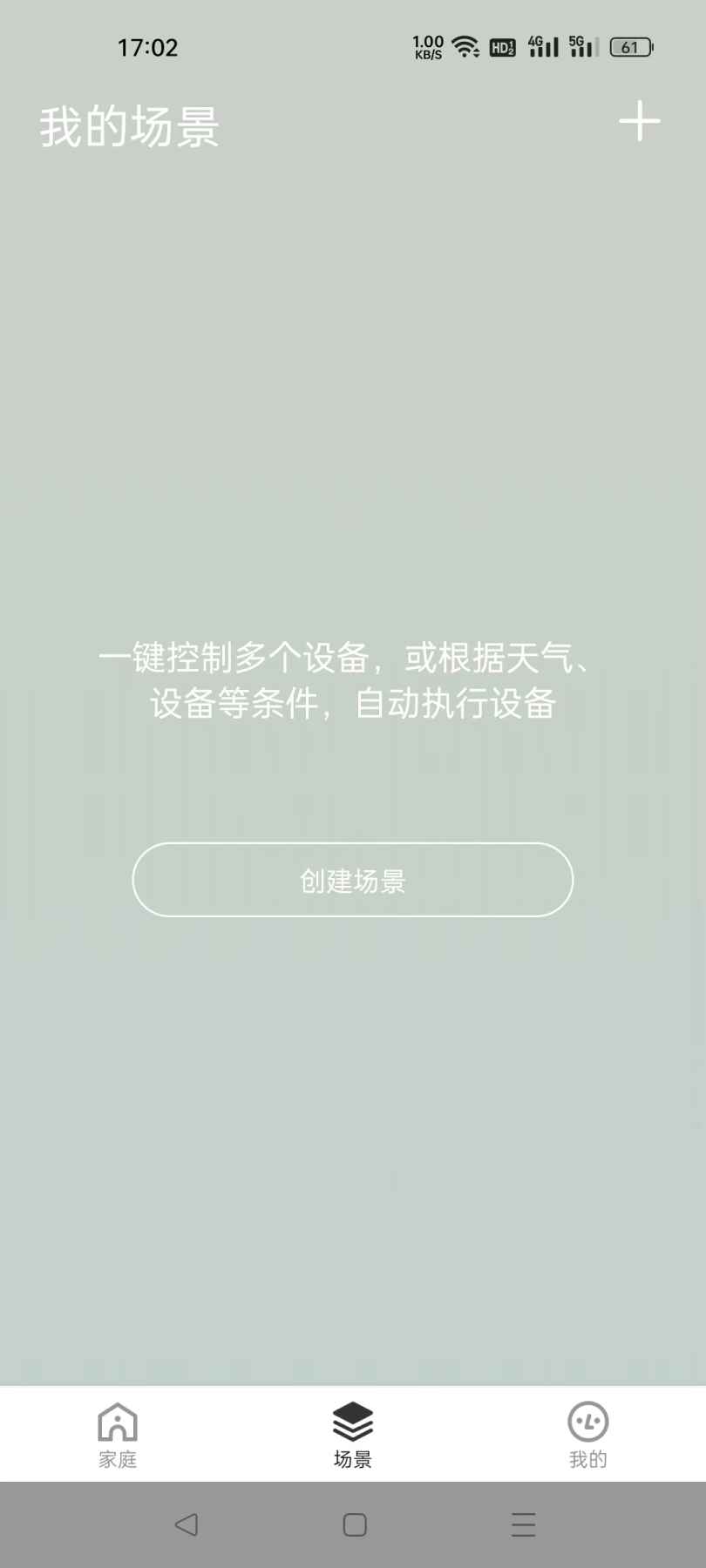The width and height of the screenshot is (706, 1568).
Task: Select the 场景 tab
Action: 353,1435
